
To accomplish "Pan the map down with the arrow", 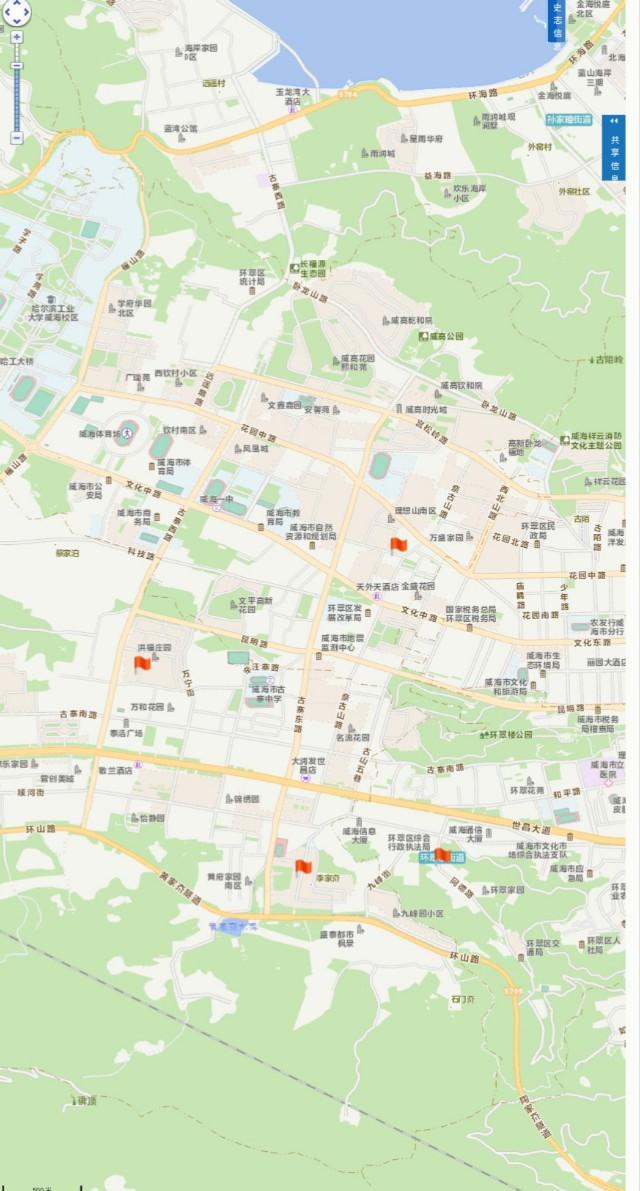I will [16, 21].
